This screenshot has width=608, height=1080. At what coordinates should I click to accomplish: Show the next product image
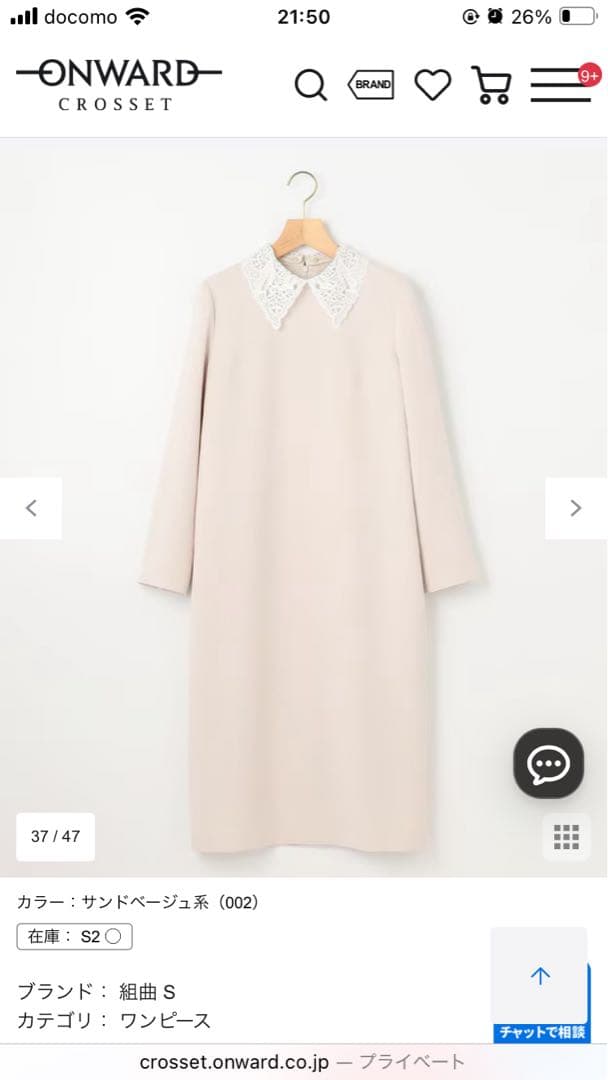tap(576, 508)
